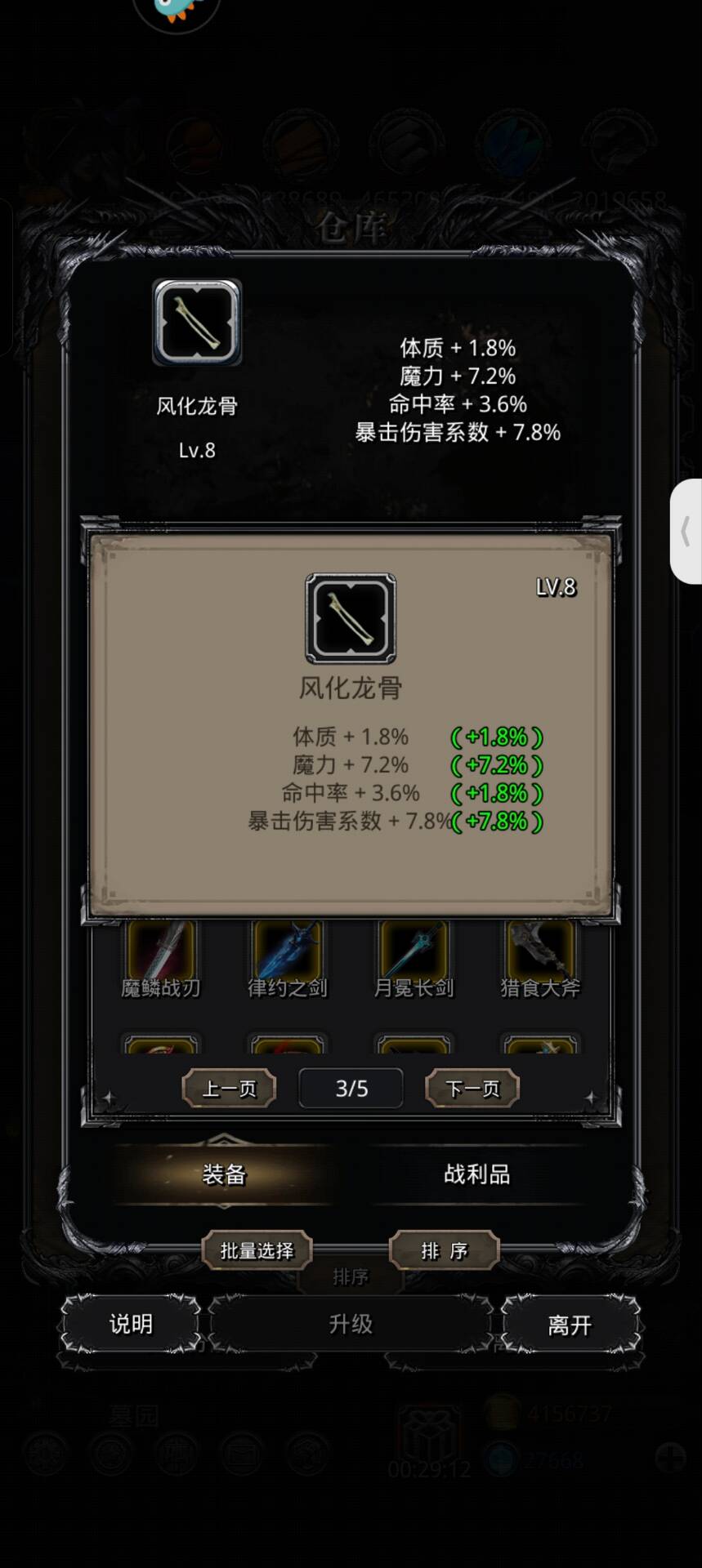Select the 装备 tab
This screenshot has height=1568, width=702.
coord(224,1174)
